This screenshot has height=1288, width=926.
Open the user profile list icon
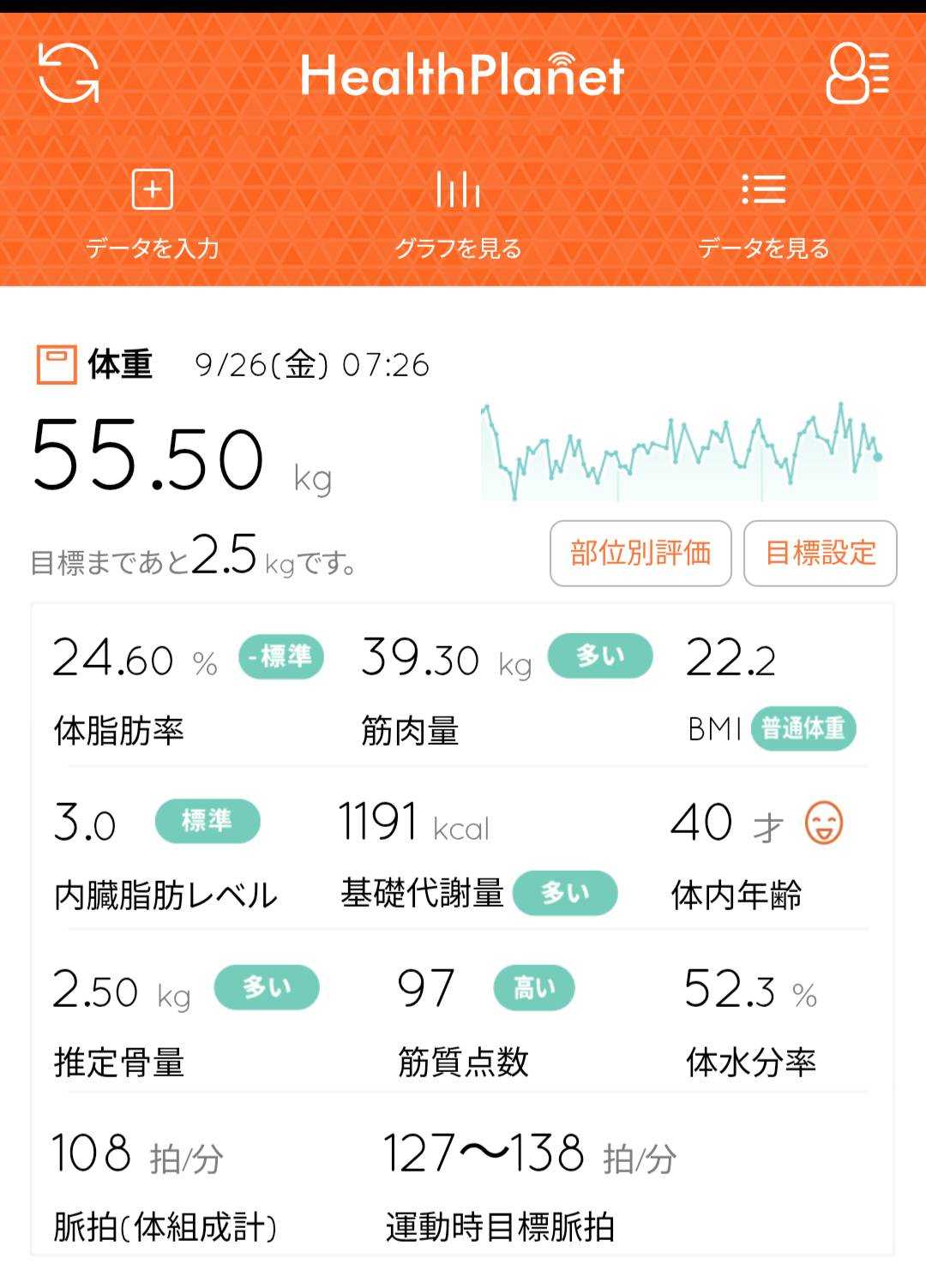click(857, 75)
